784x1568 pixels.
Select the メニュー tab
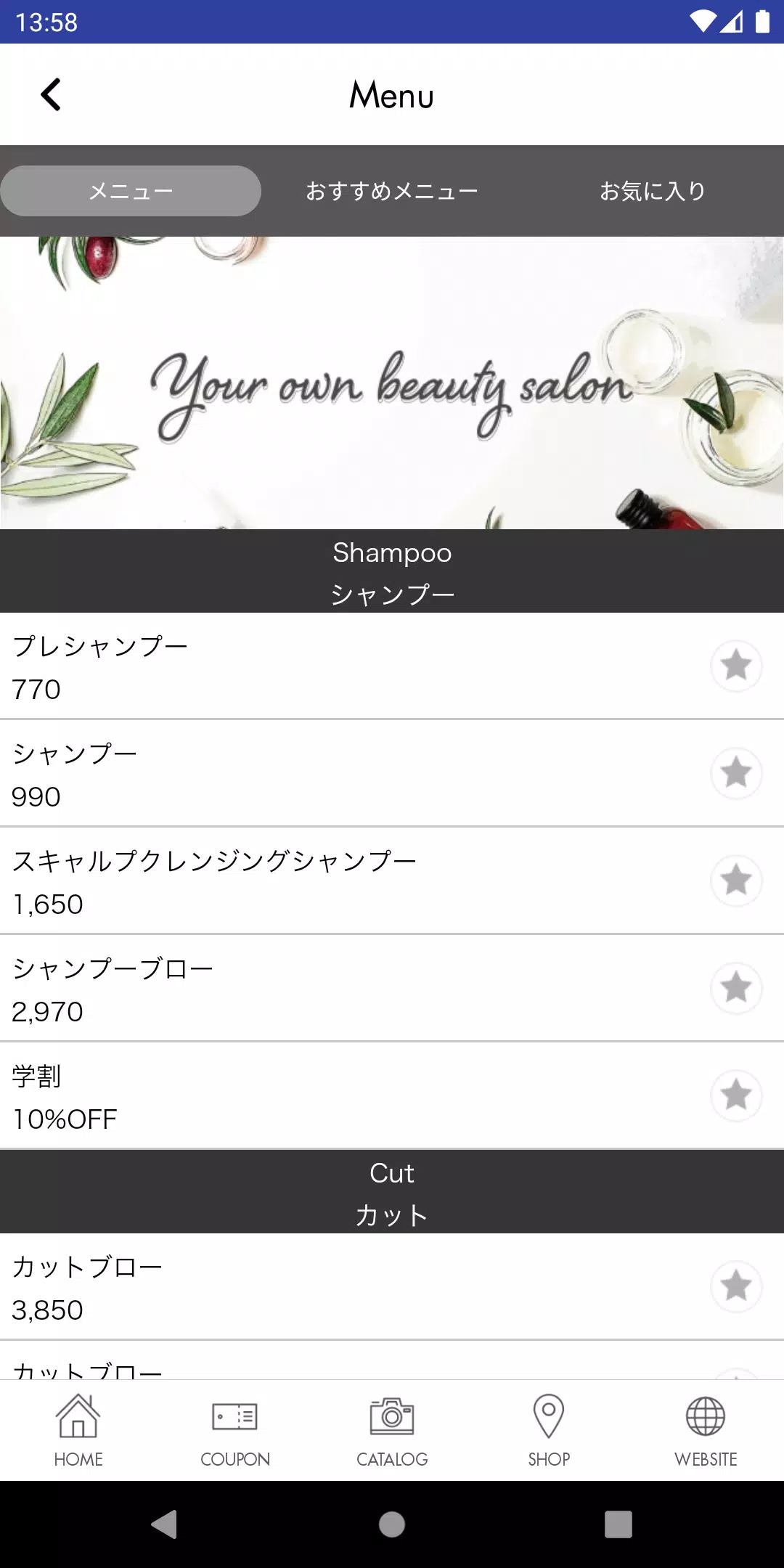click(x=131, y=190)
